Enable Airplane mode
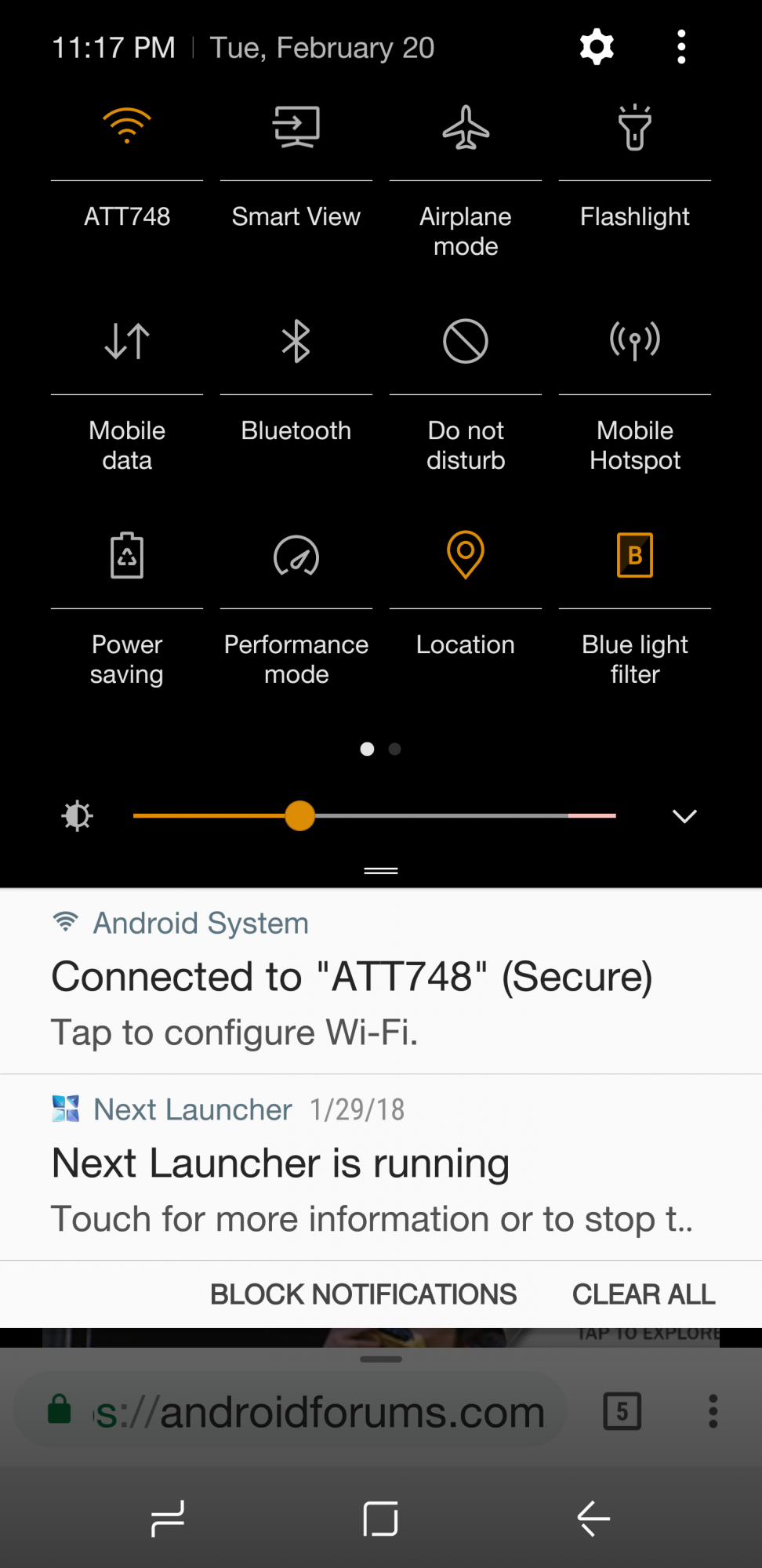Screen dimensions: 762x1568 [x=466, y=127]
